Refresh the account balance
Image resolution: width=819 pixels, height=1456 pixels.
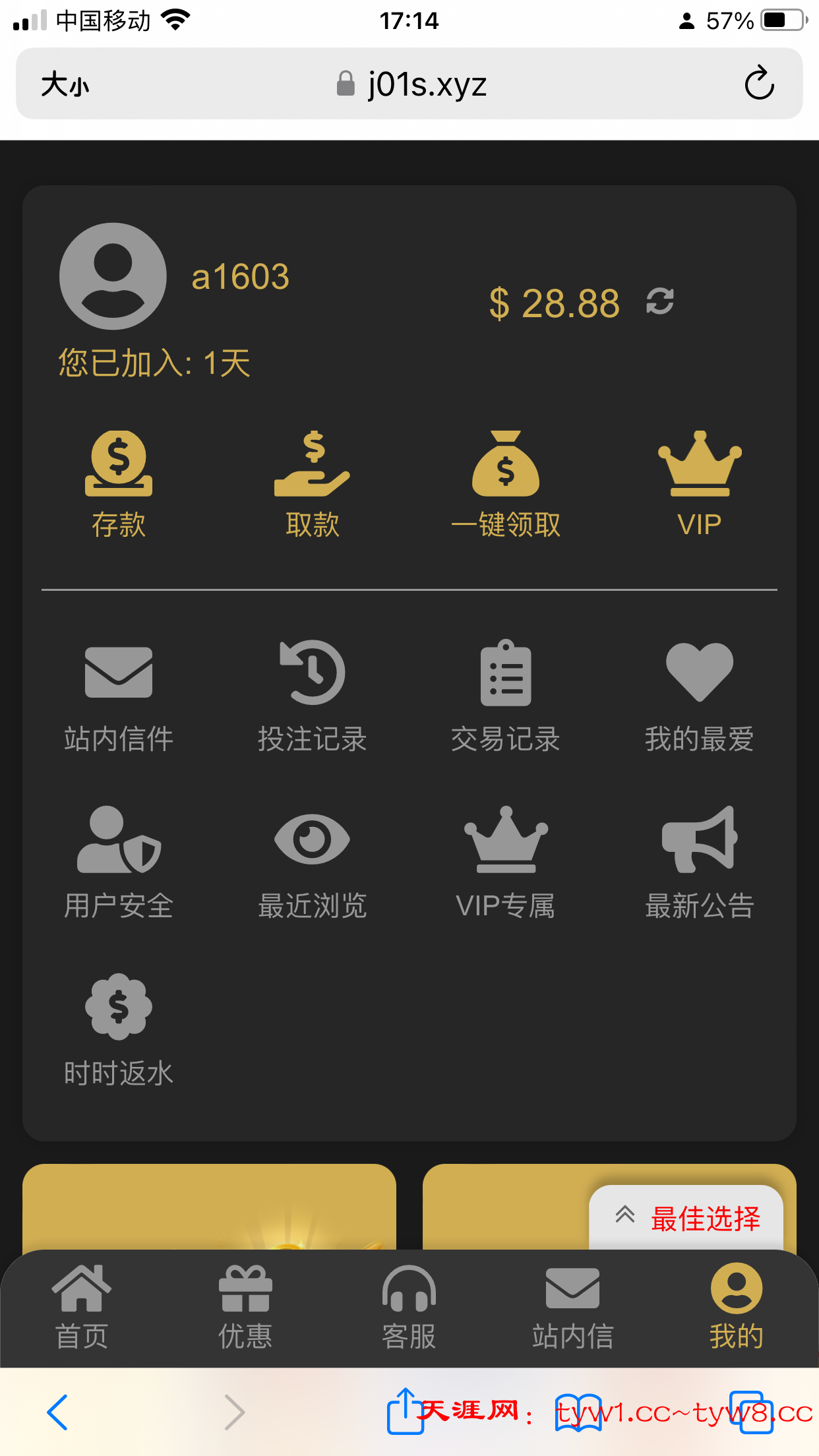point(660,302)
